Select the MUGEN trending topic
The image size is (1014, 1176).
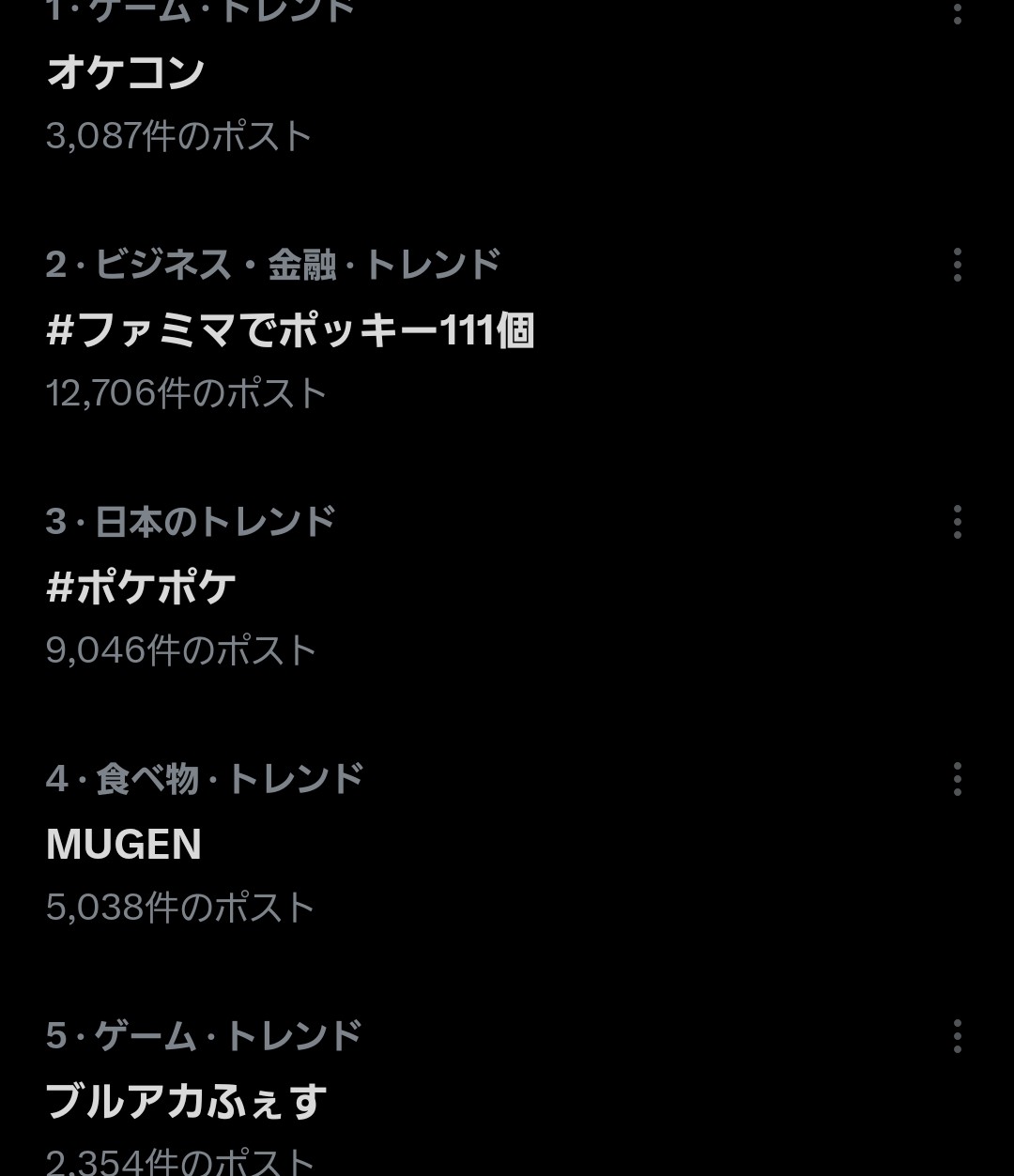tap(124, 845)
